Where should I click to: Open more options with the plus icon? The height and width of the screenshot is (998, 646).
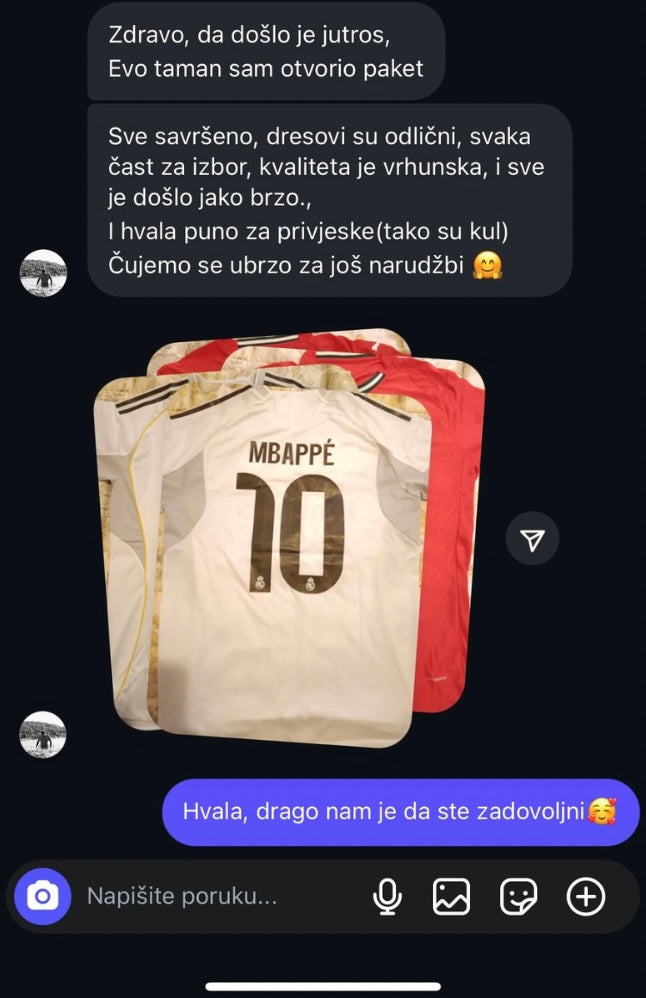586,897
